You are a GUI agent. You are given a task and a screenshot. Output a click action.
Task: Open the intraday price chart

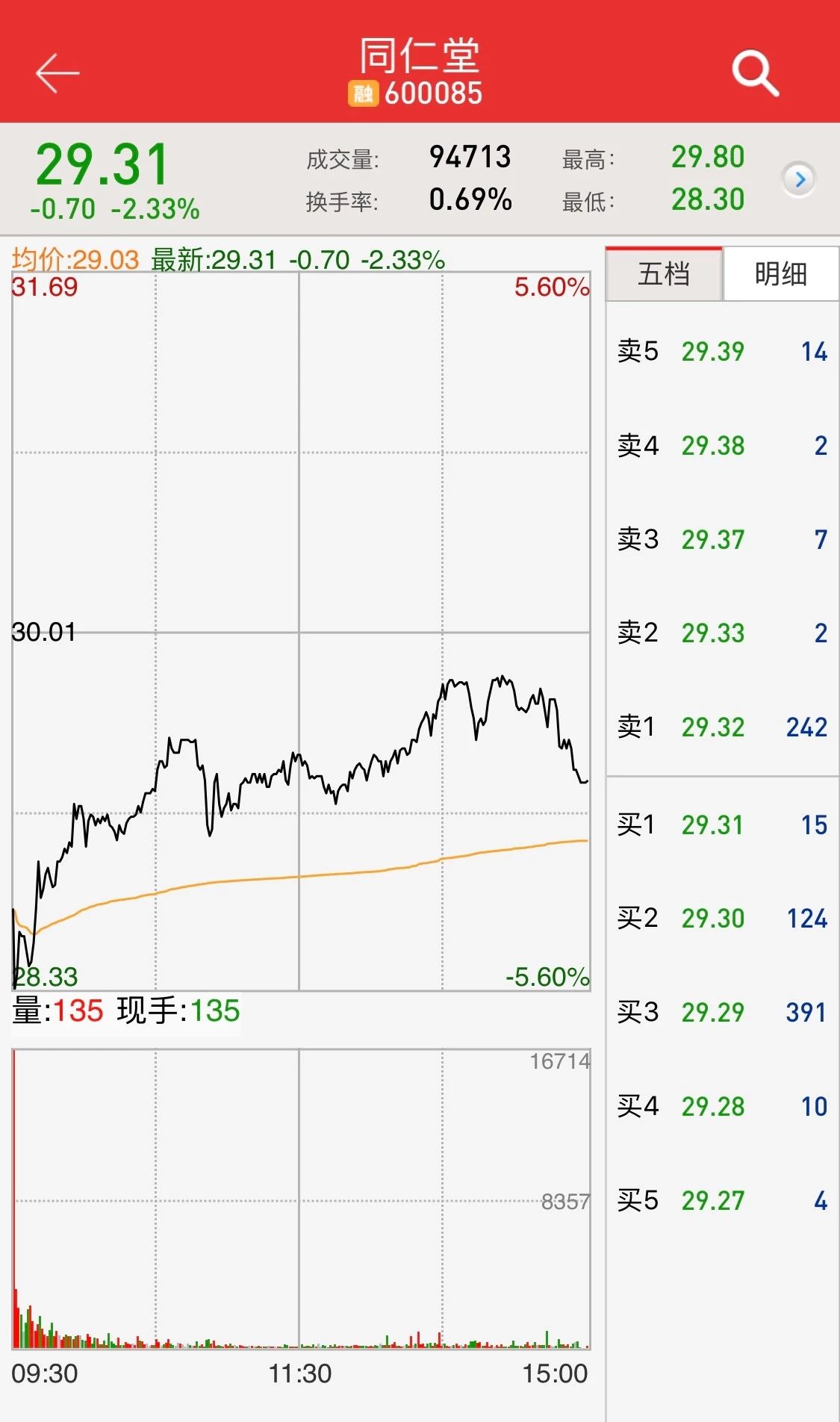[x=301, y=631]
